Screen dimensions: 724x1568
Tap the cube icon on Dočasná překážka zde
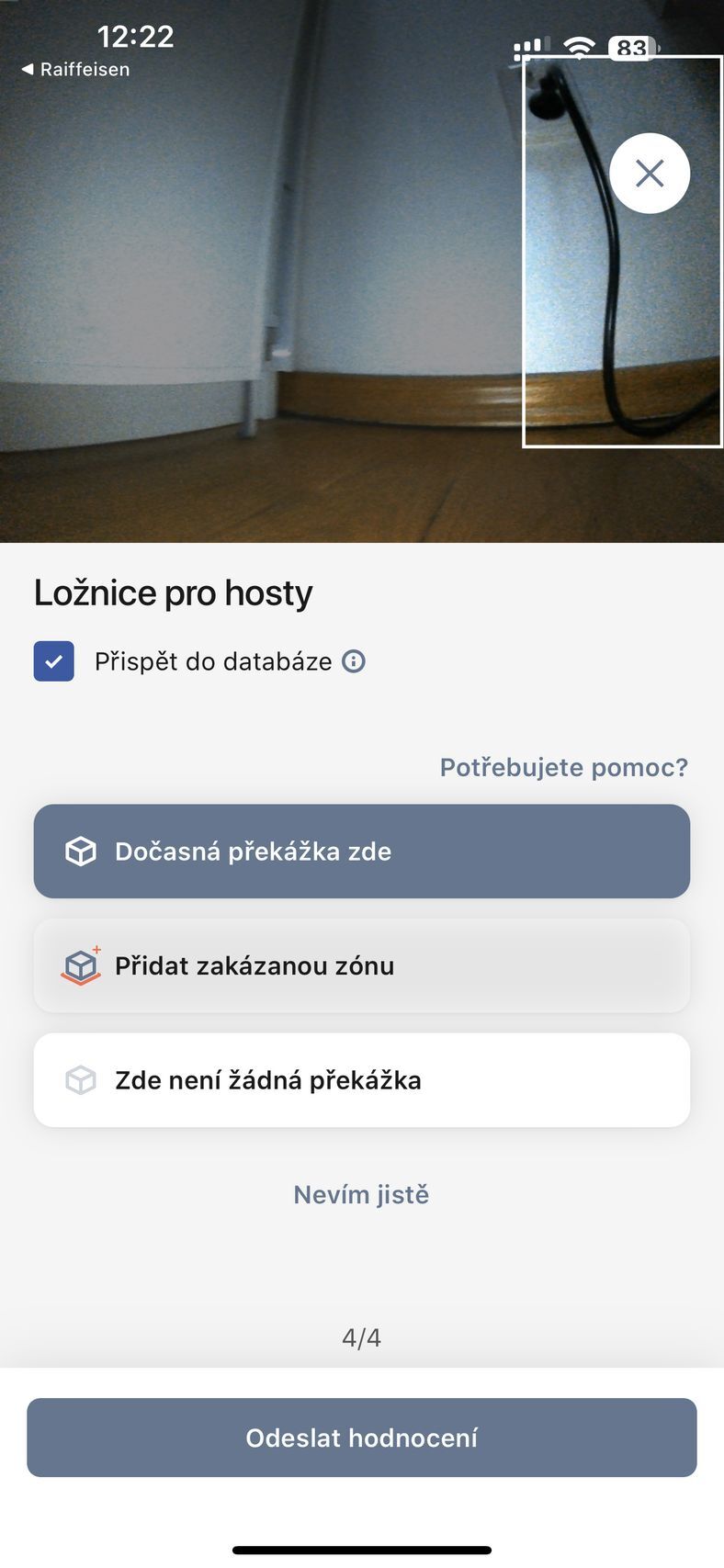pyautogui.click(x=82, y=851)
